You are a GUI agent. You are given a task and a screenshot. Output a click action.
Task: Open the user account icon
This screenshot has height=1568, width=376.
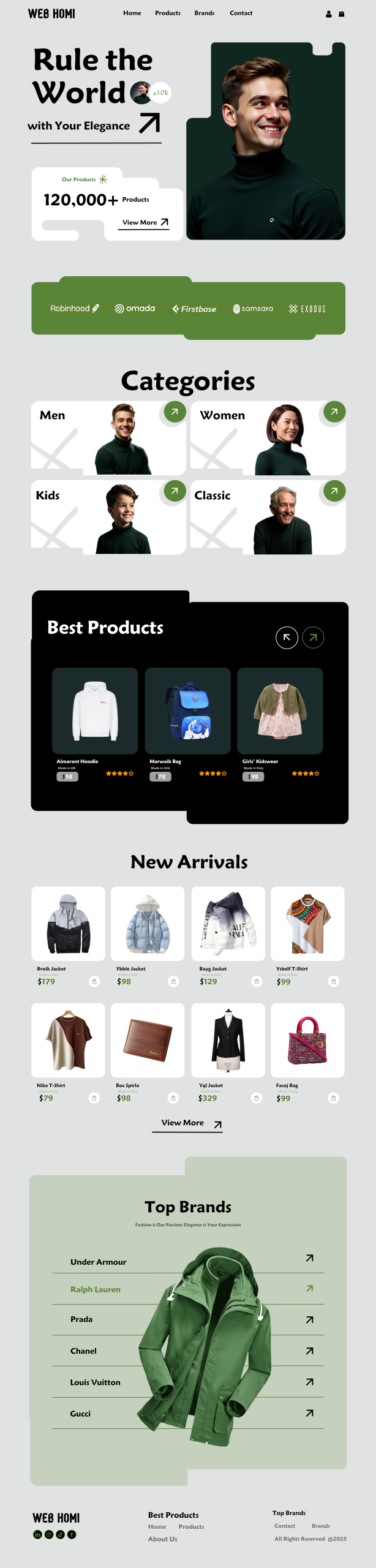click(x=329, y=14)
